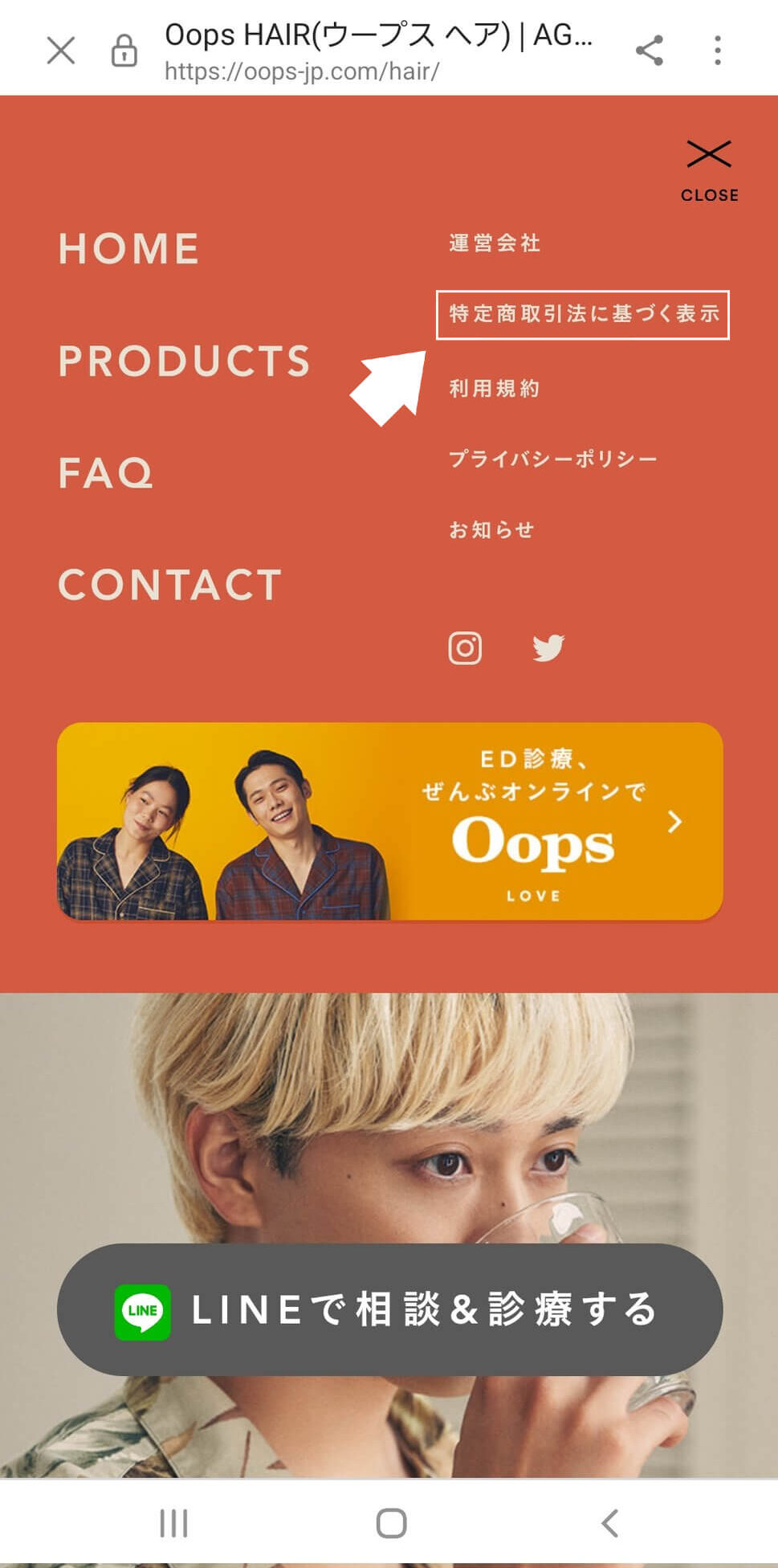The image size is (778, 1568).
Task: Go to HOME
Action: pyautogui.click(x=128, y=249)
